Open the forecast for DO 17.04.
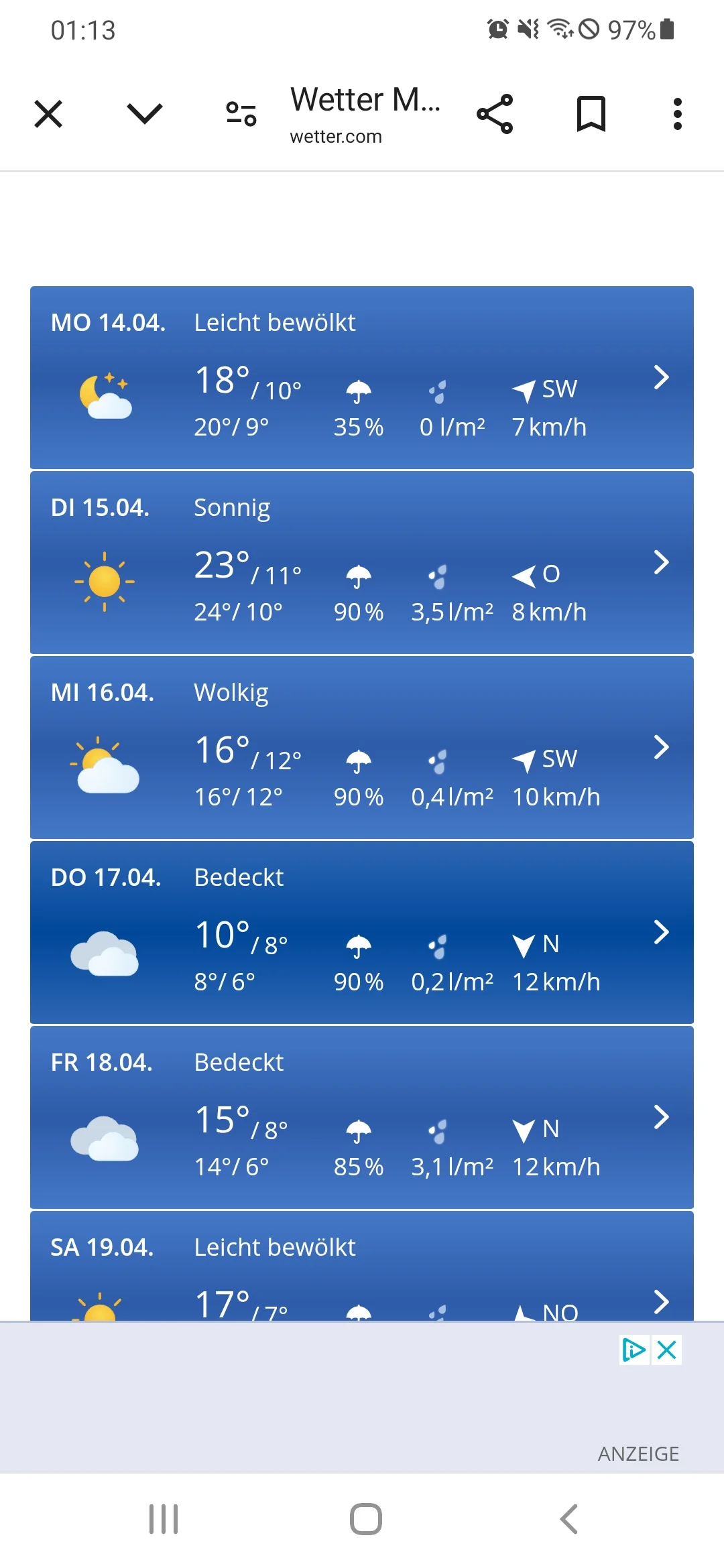This screenshot has width=724, height=1568. point(362,932)
